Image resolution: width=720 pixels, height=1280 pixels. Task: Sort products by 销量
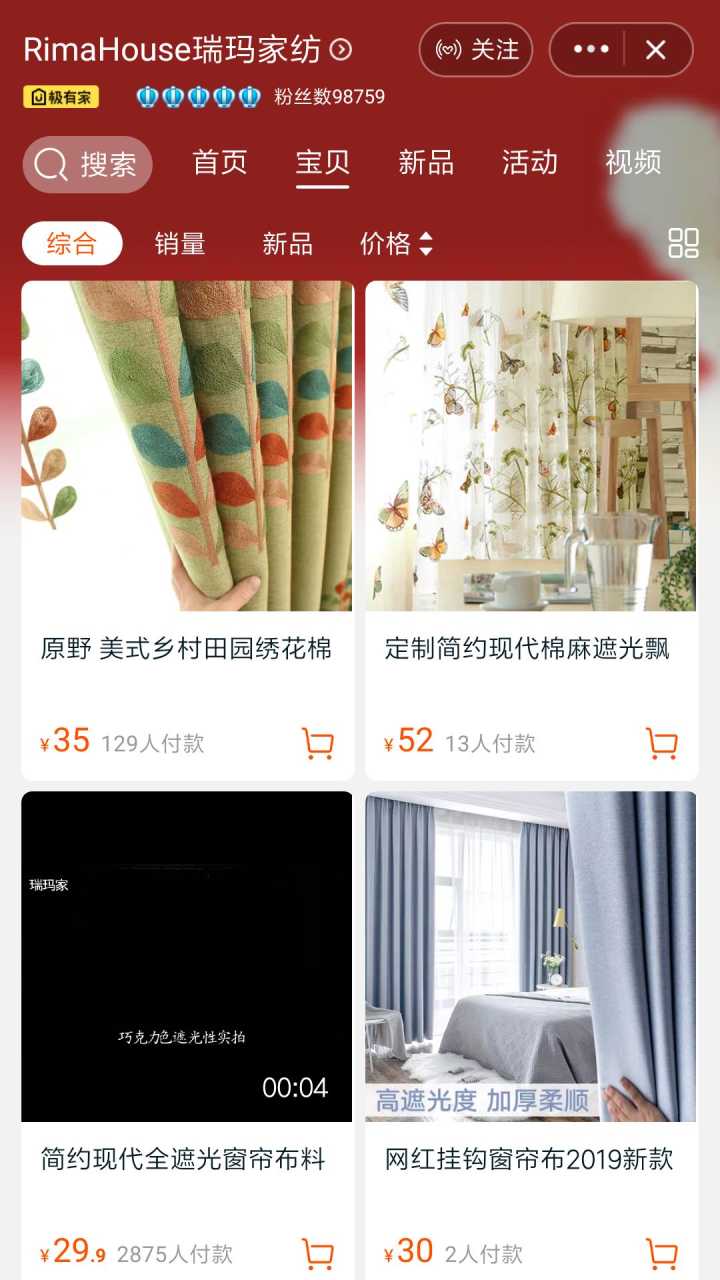[180, 243]
